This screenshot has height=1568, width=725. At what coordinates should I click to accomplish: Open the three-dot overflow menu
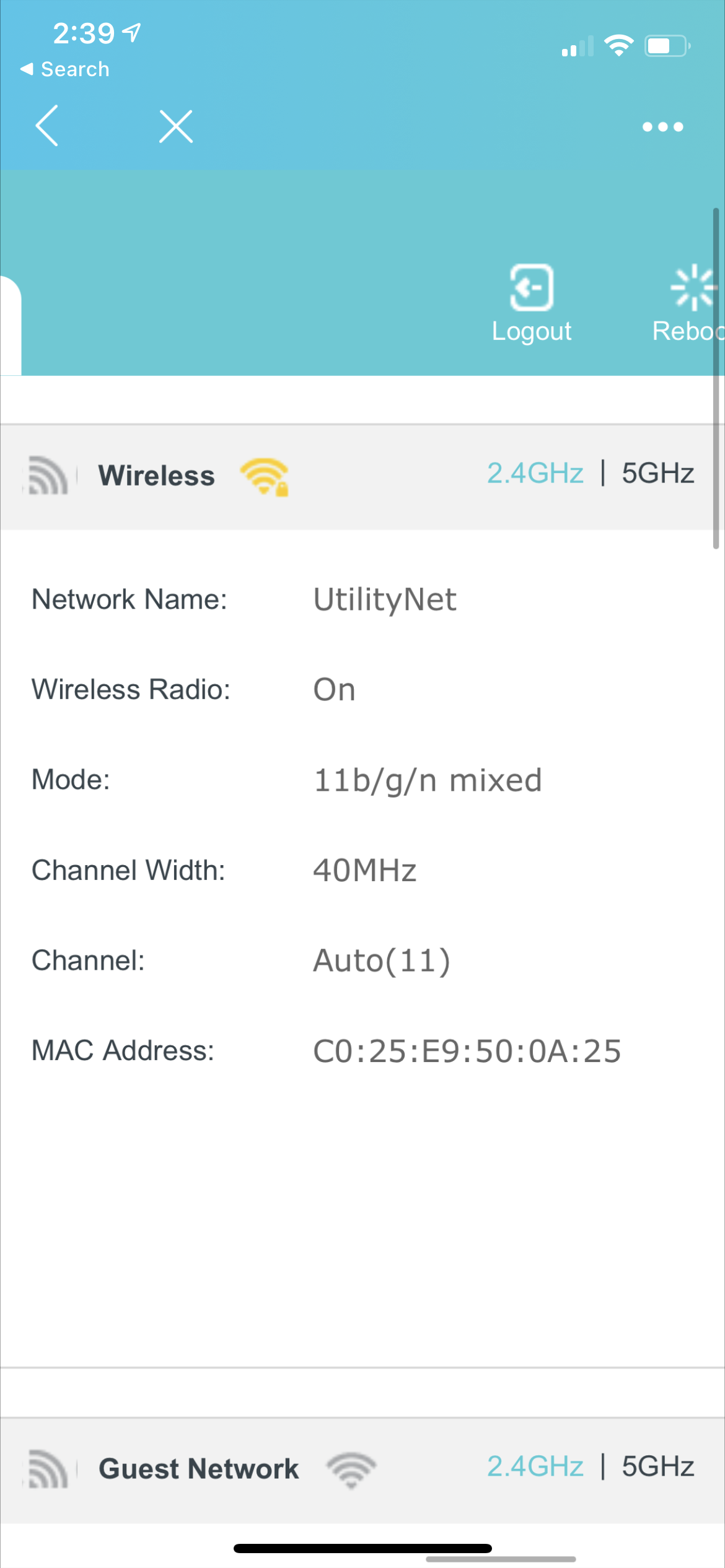[662, 127]
